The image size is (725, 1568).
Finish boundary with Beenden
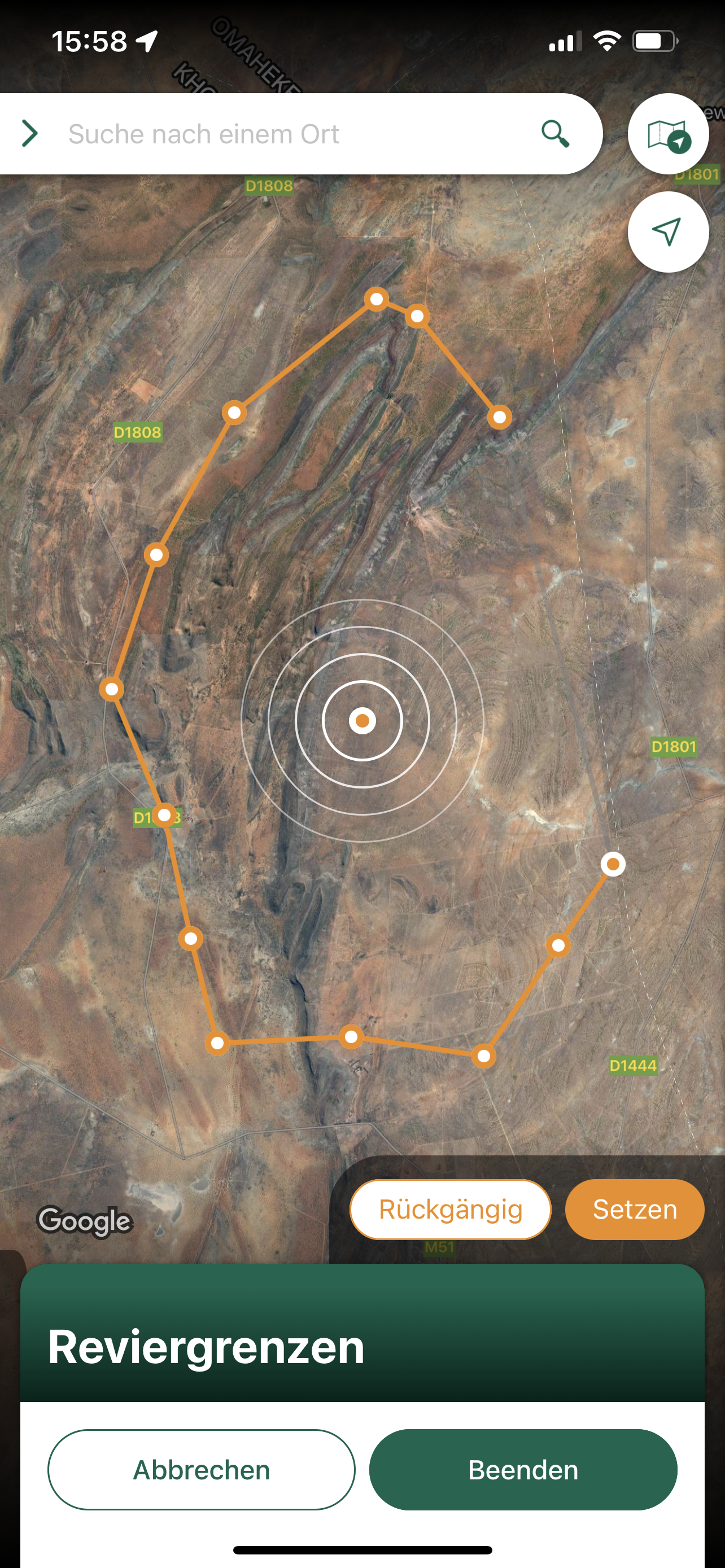(x=523, y=1469)
